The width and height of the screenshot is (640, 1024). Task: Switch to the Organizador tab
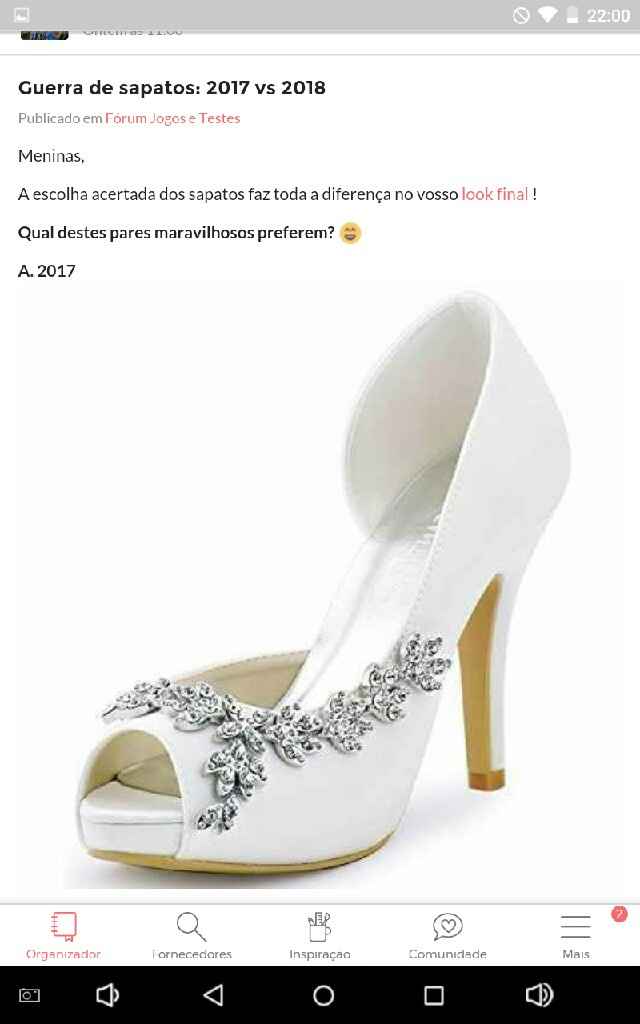click(63, 936)
